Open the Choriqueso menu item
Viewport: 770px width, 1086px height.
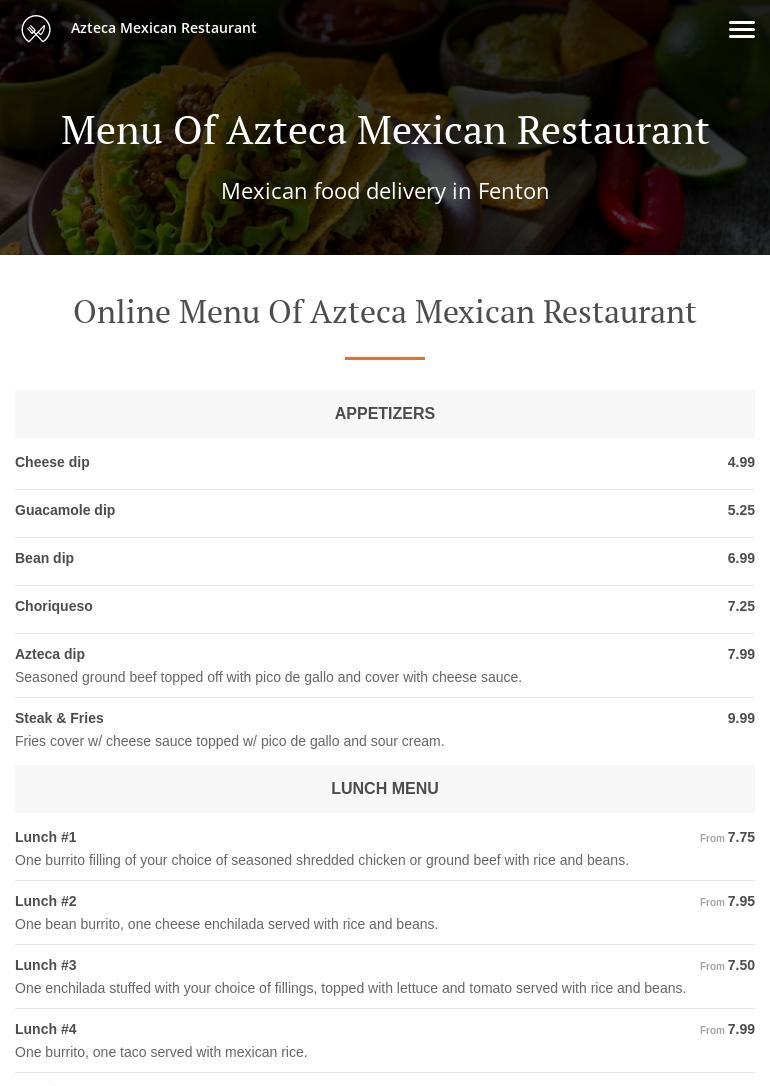click(x=54, y=606)
